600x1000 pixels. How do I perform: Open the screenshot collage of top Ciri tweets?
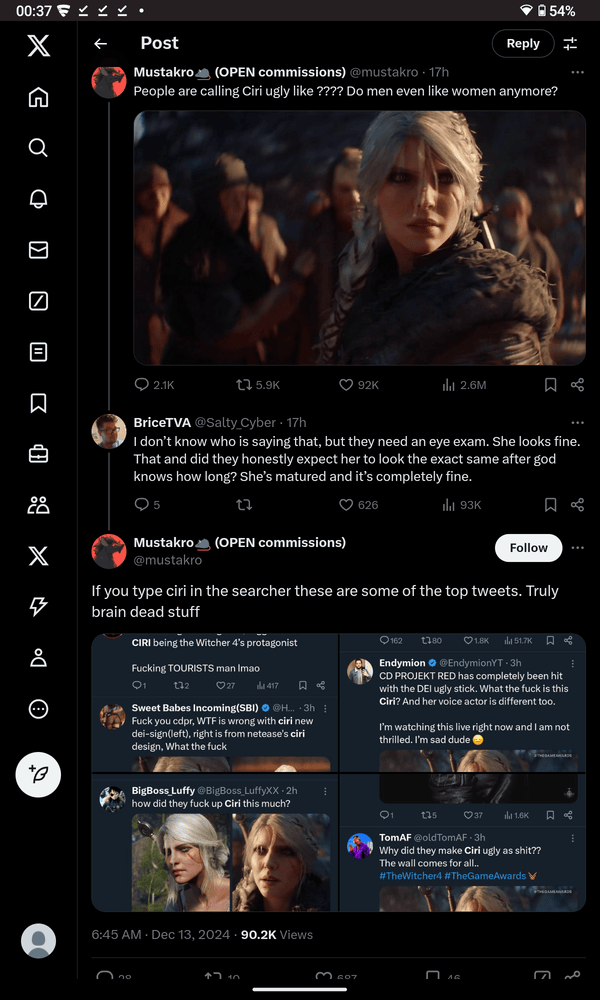[x=338, y=772]
